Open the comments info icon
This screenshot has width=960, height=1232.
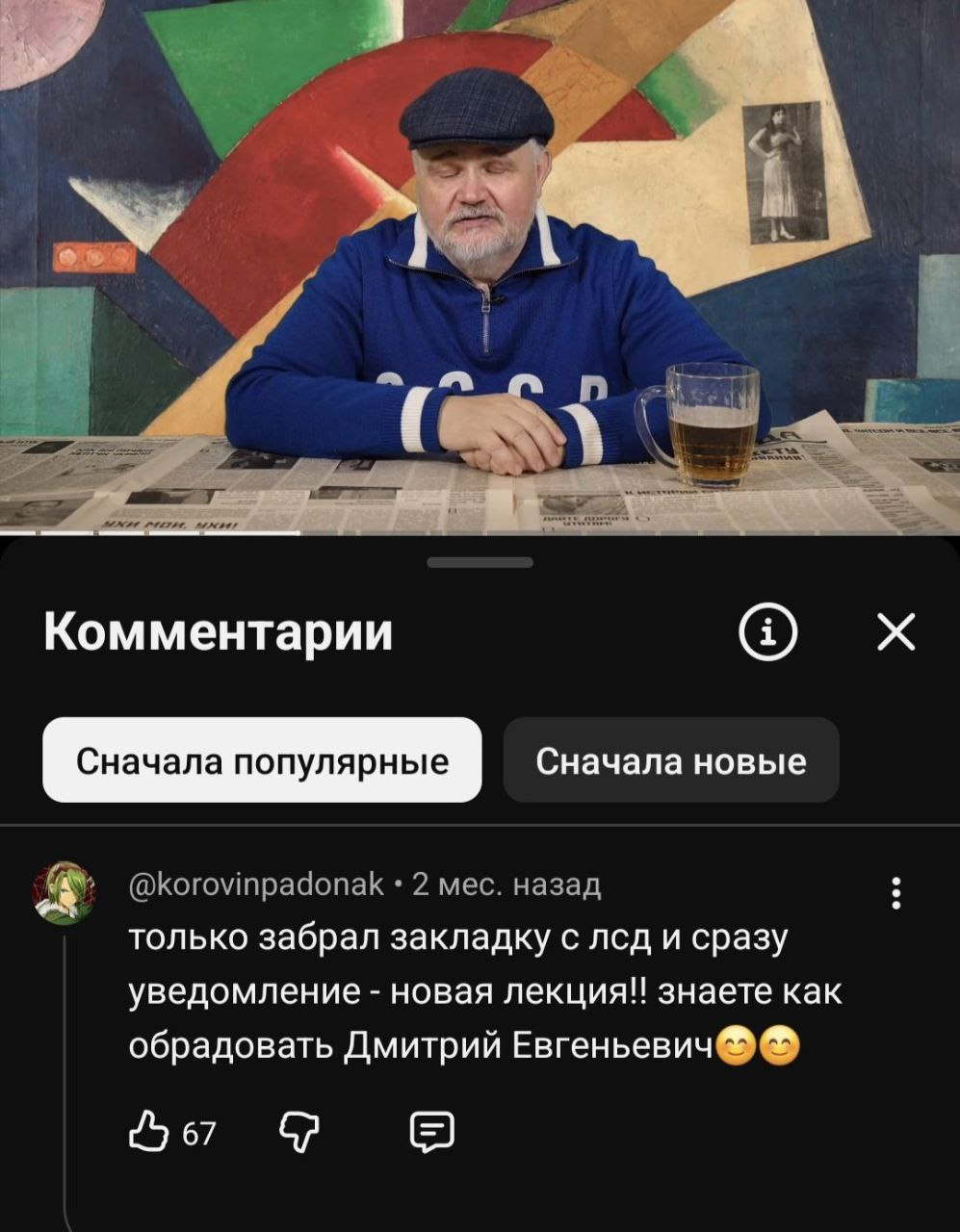pyautogui.click(x=767, y=633)
